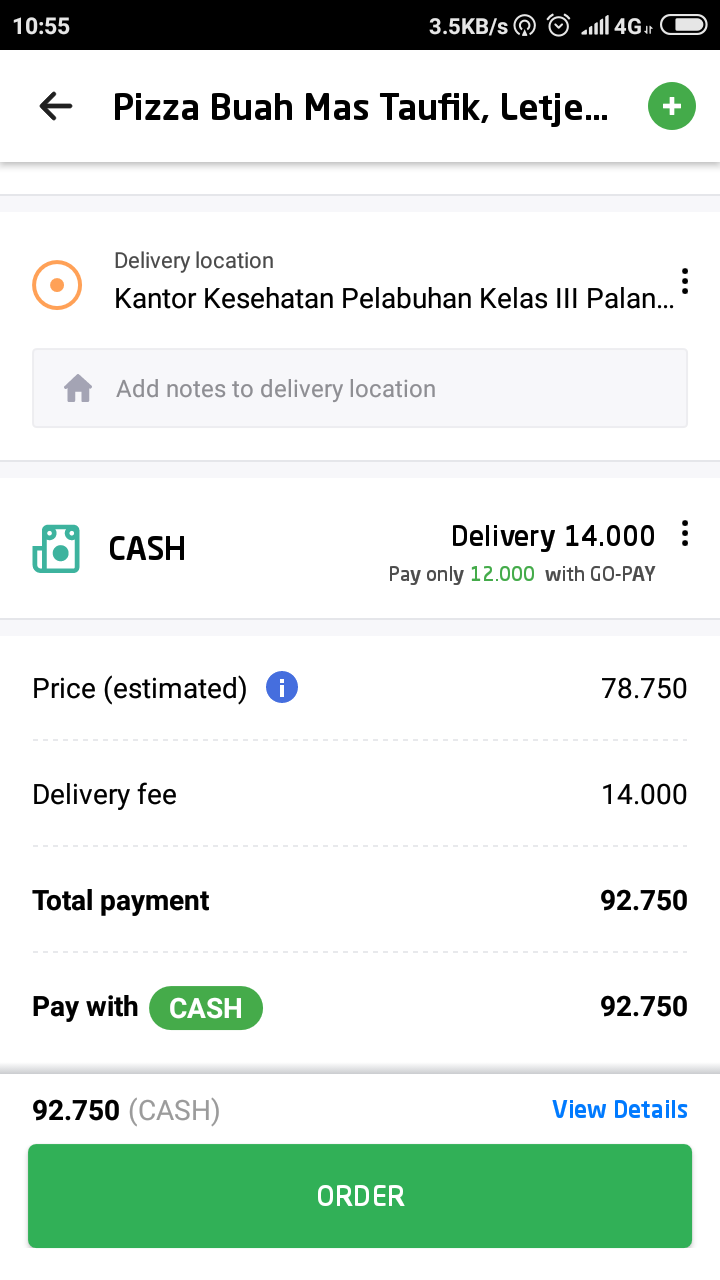Open View Details link
This screenshot has width=720, height=1280.
tap(620, 1110)
